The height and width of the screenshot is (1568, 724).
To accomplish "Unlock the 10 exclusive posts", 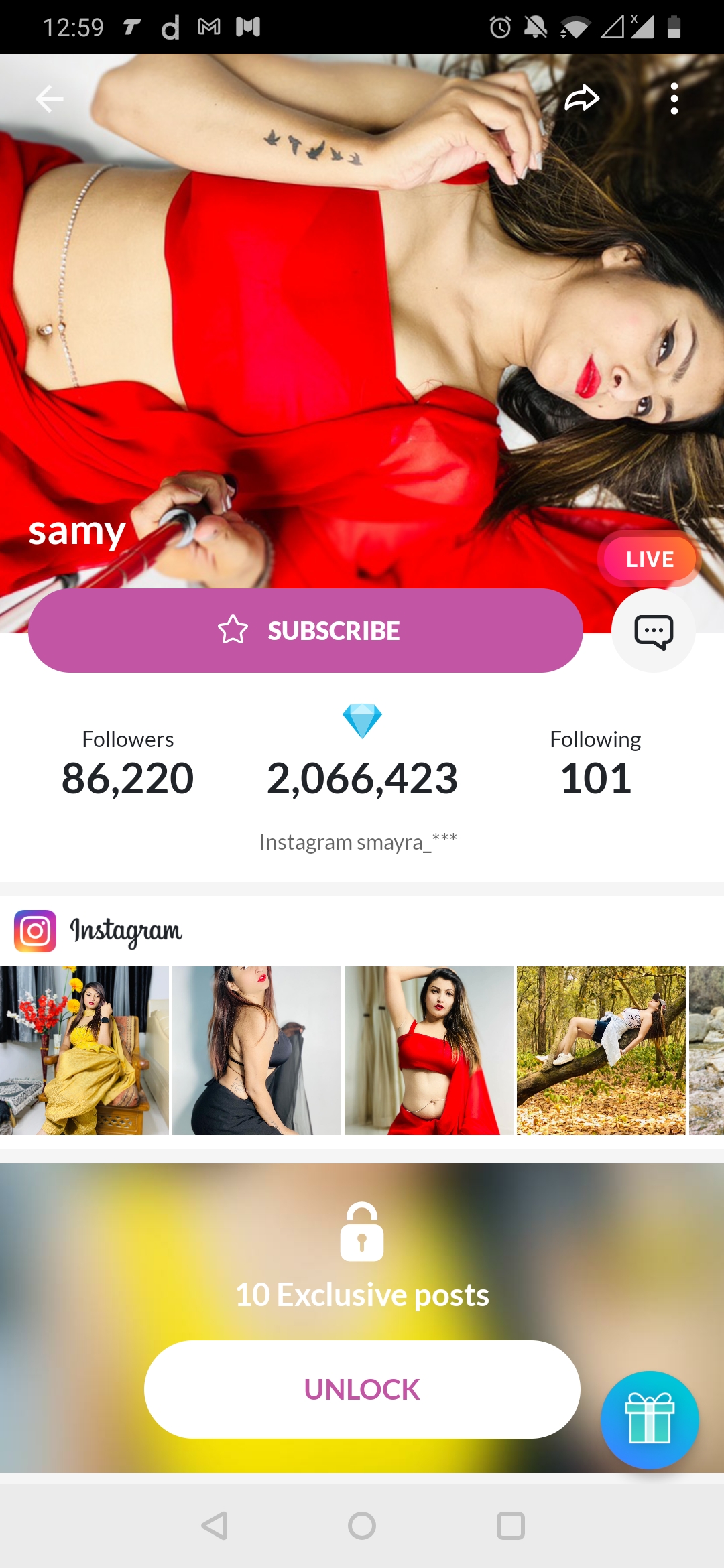I will (x=362, y=1389).
